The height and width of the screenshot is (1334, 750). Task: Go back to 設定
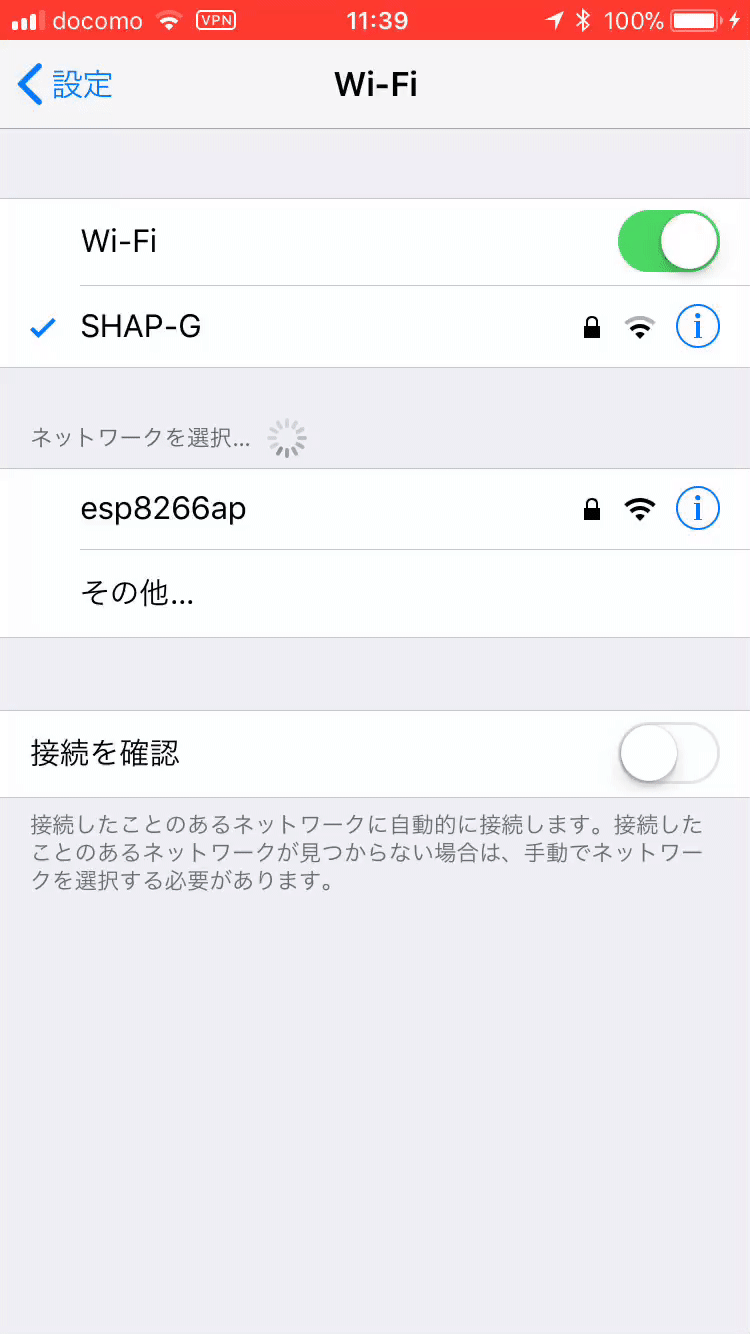pos(65,85)
